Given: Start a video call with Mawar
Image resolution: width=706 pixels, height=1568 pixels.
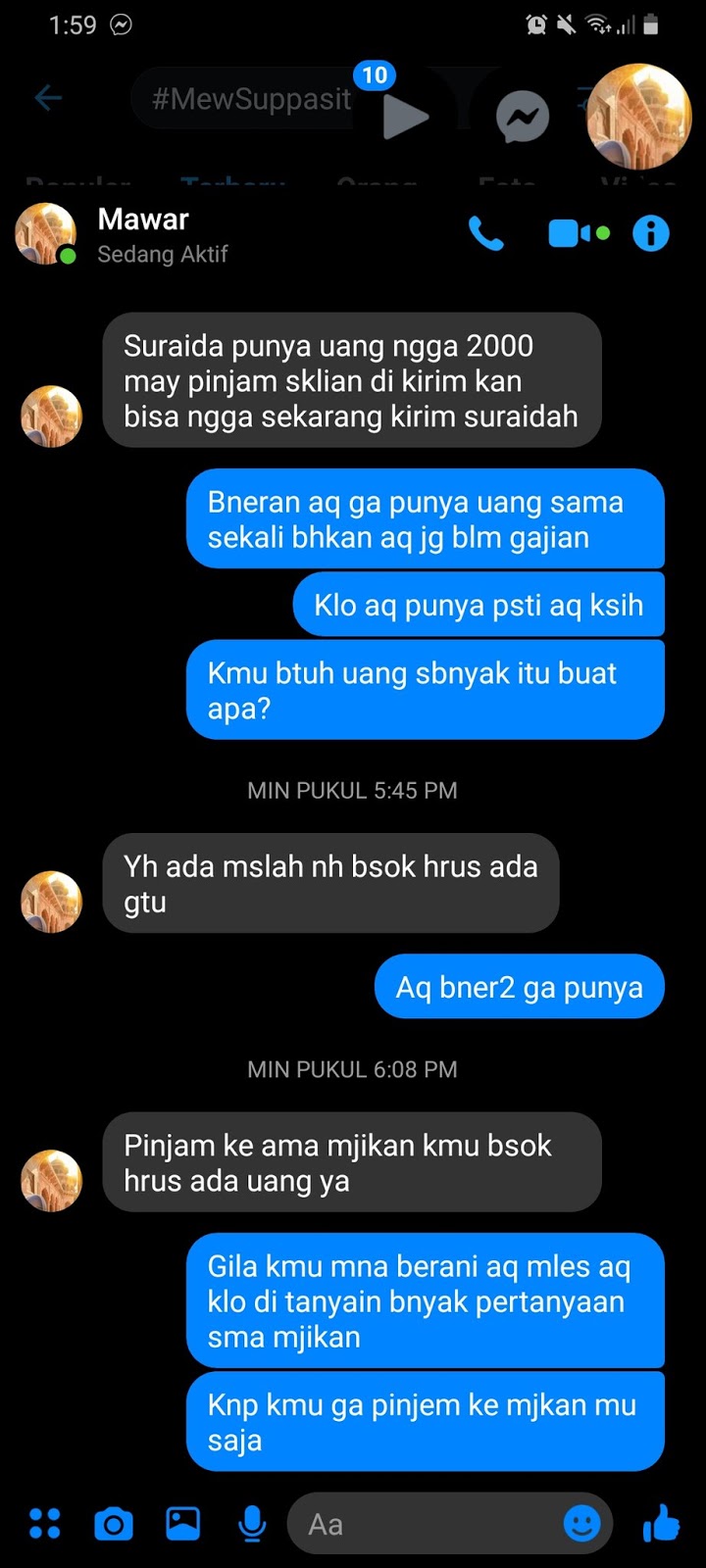Looking at the screenshot, I should coord(569,233).
